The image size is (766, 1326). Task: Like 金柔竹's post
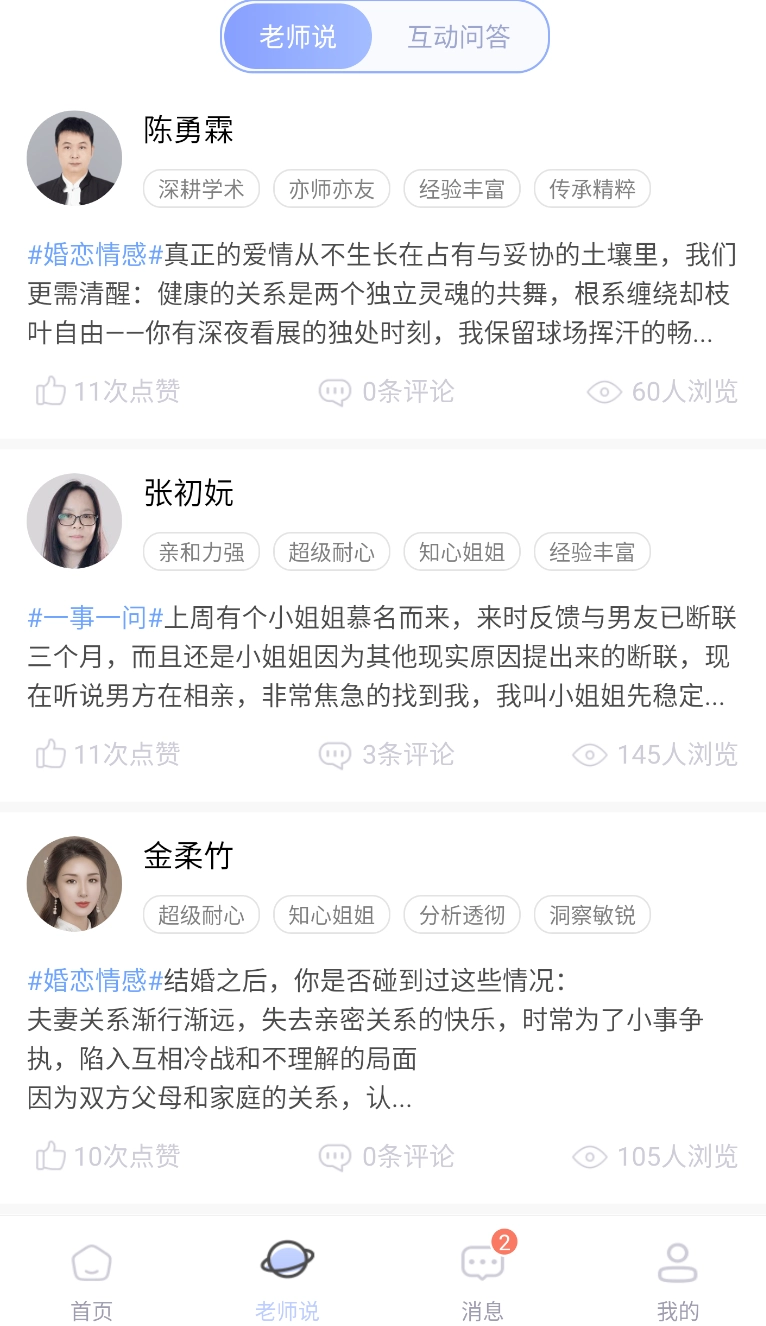pos(108,1157)
